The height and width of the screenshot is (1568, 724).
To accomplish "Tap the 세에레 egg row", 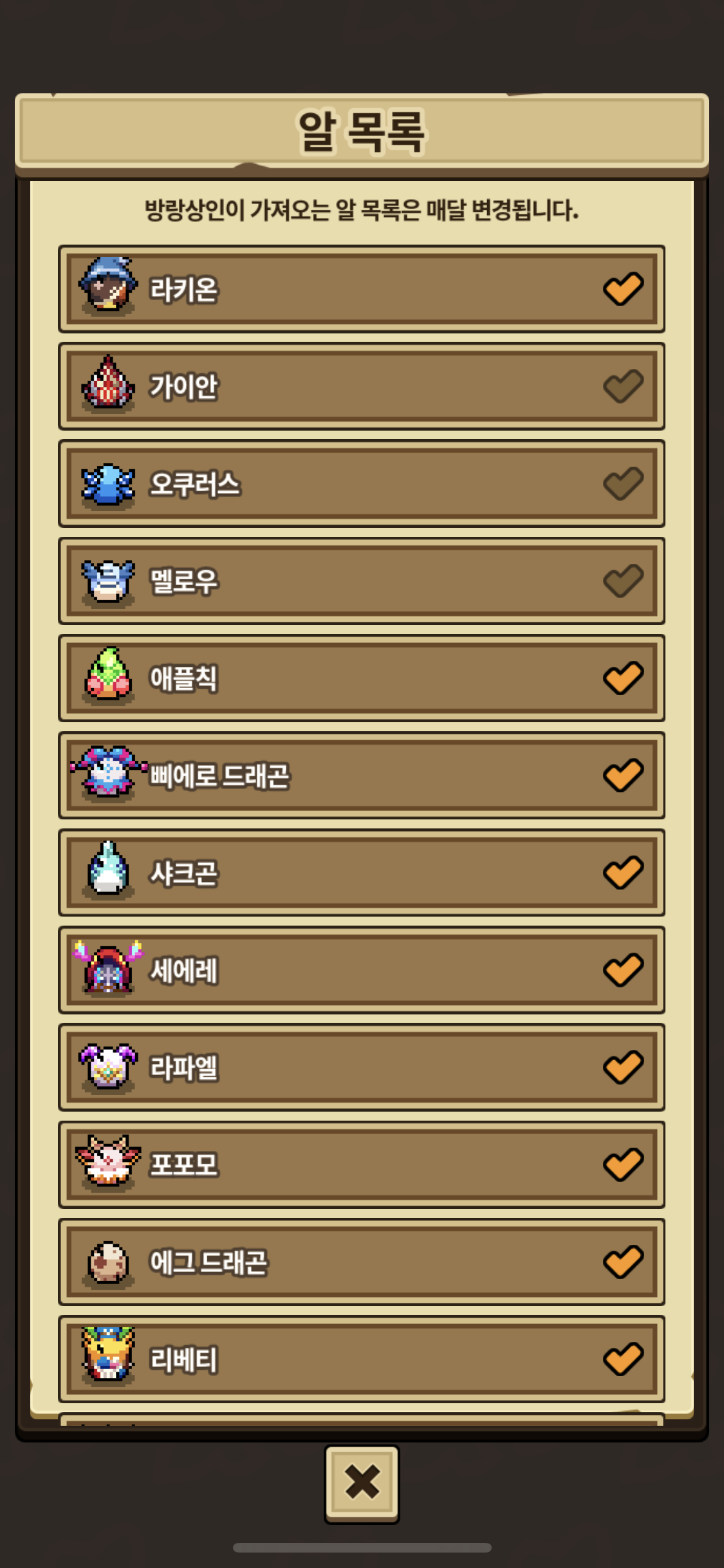I will tap(361, 970).
